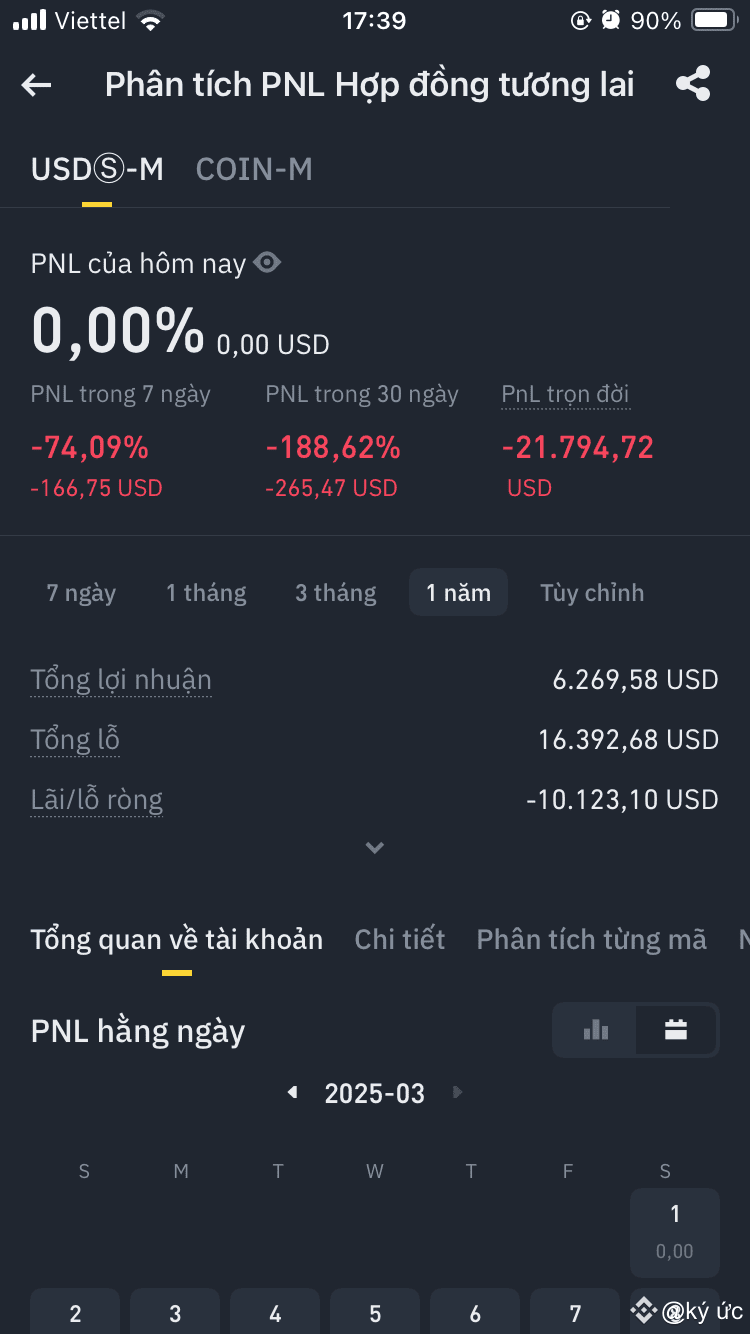Choose the 1 tháng time range
Viewport: 750px width, 1334px height.
pos(206,592)
